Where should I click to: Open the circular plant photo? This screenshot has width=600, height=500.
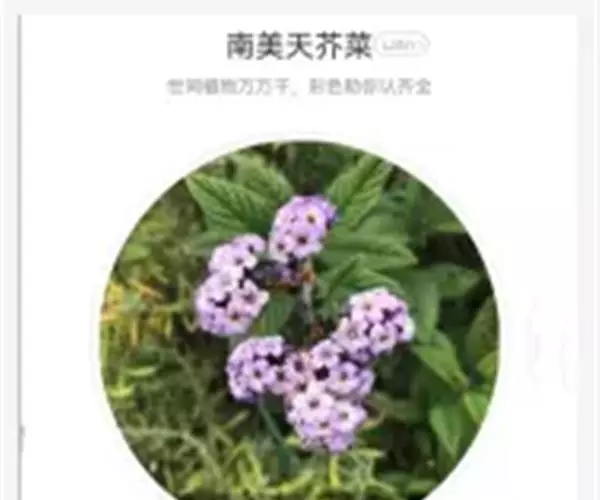[x=300, y=320]
